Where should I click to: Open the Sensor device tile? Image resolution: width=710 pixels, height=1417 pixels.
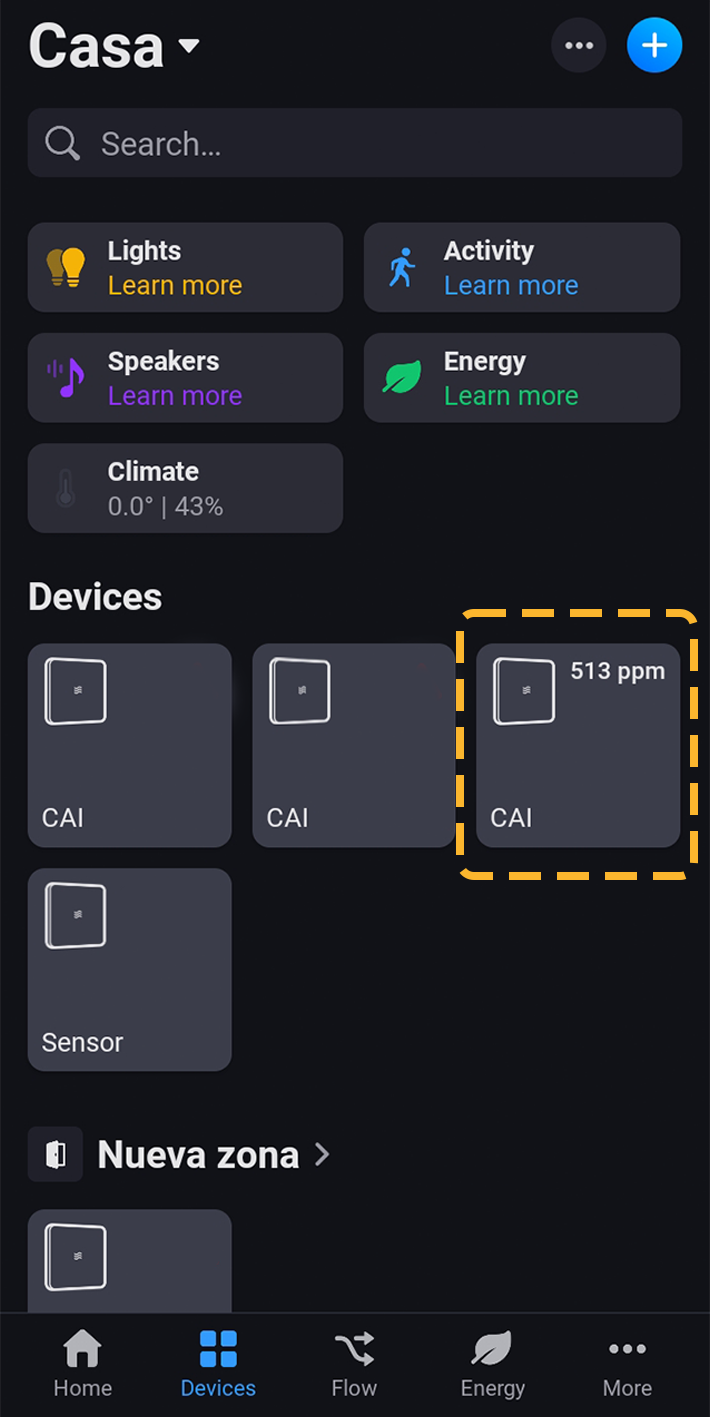[130, 969]
